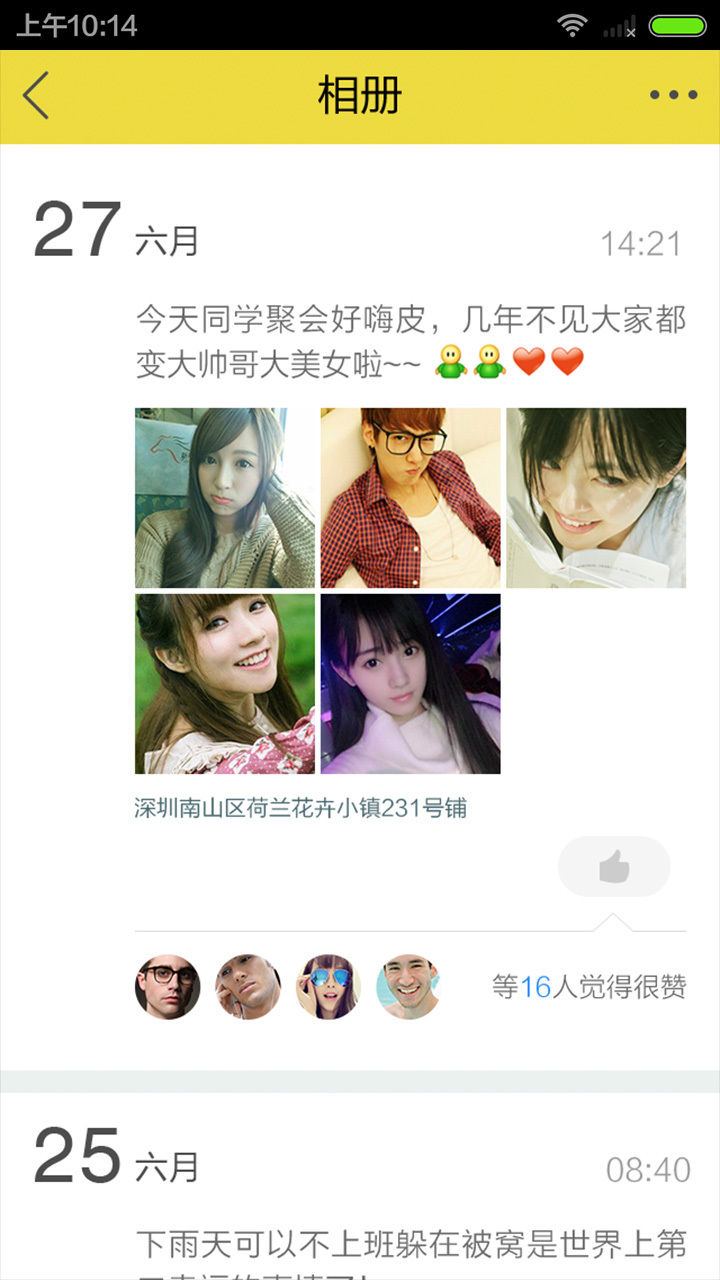The height and width of the screenshot is (1280, 720).
Task: Open the liker avatar of the smiling man
Action: pyautogui.click(x=408, y=987)
